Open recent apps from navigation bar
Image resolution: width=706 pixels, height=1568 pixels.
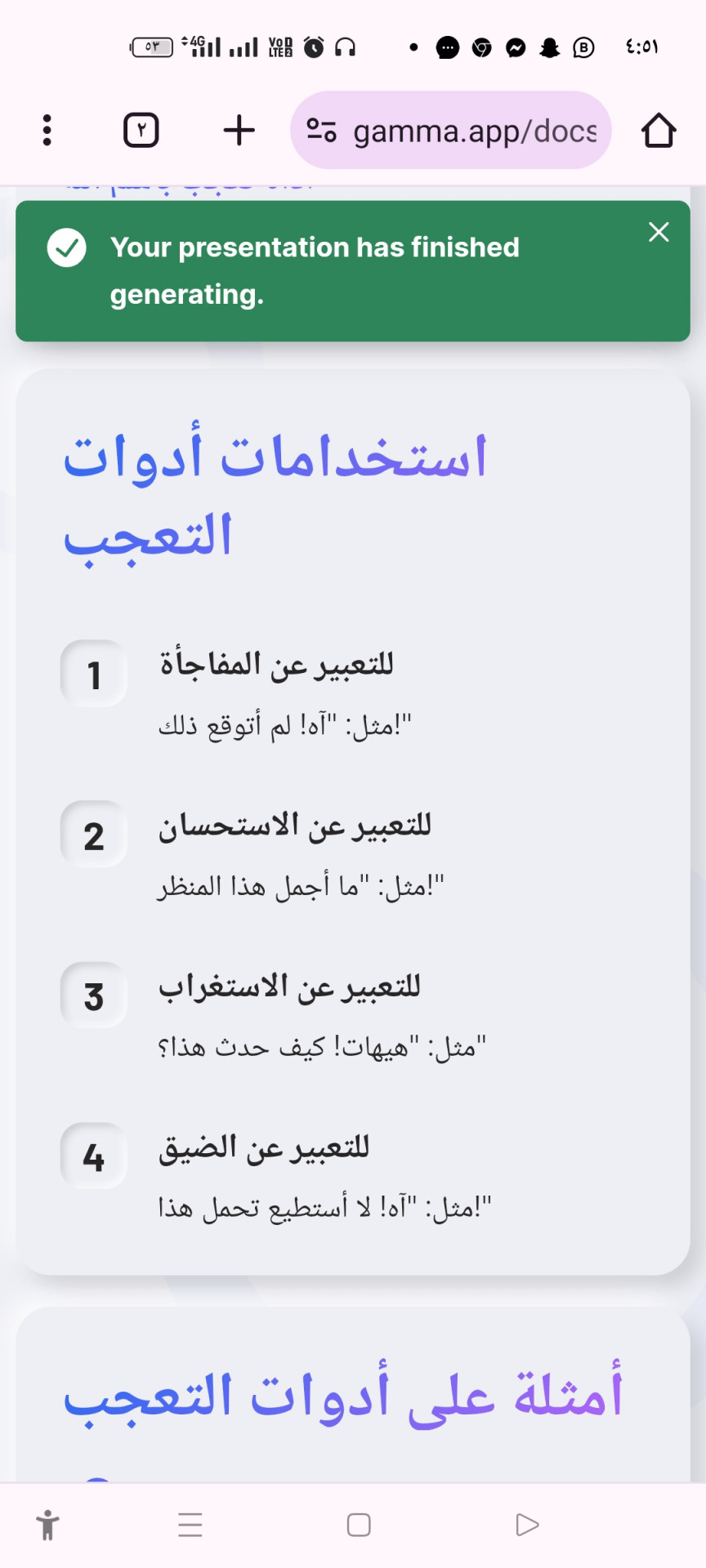click(190, 1525)
